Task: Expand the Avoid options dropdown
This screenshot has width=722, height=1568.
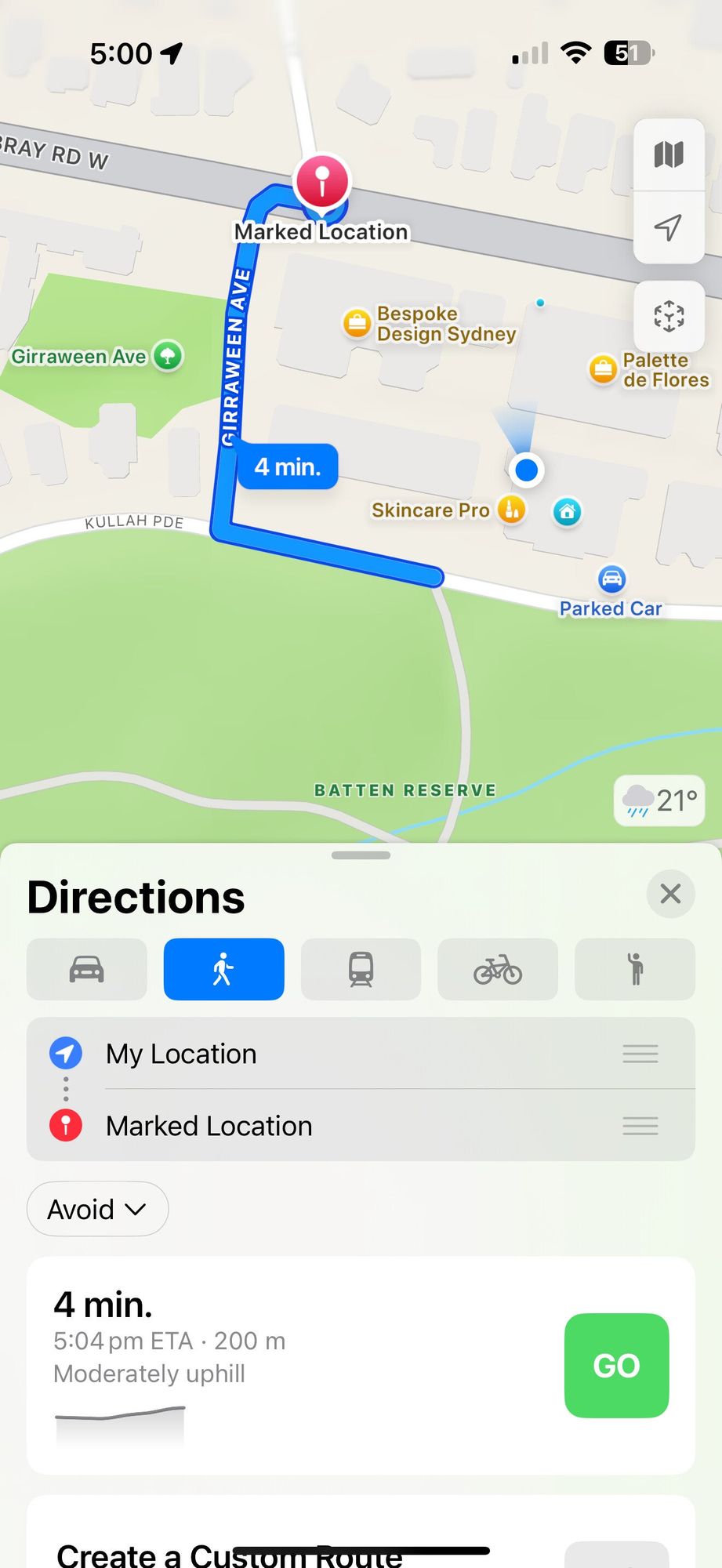Action: click(x=97, y=1209)
